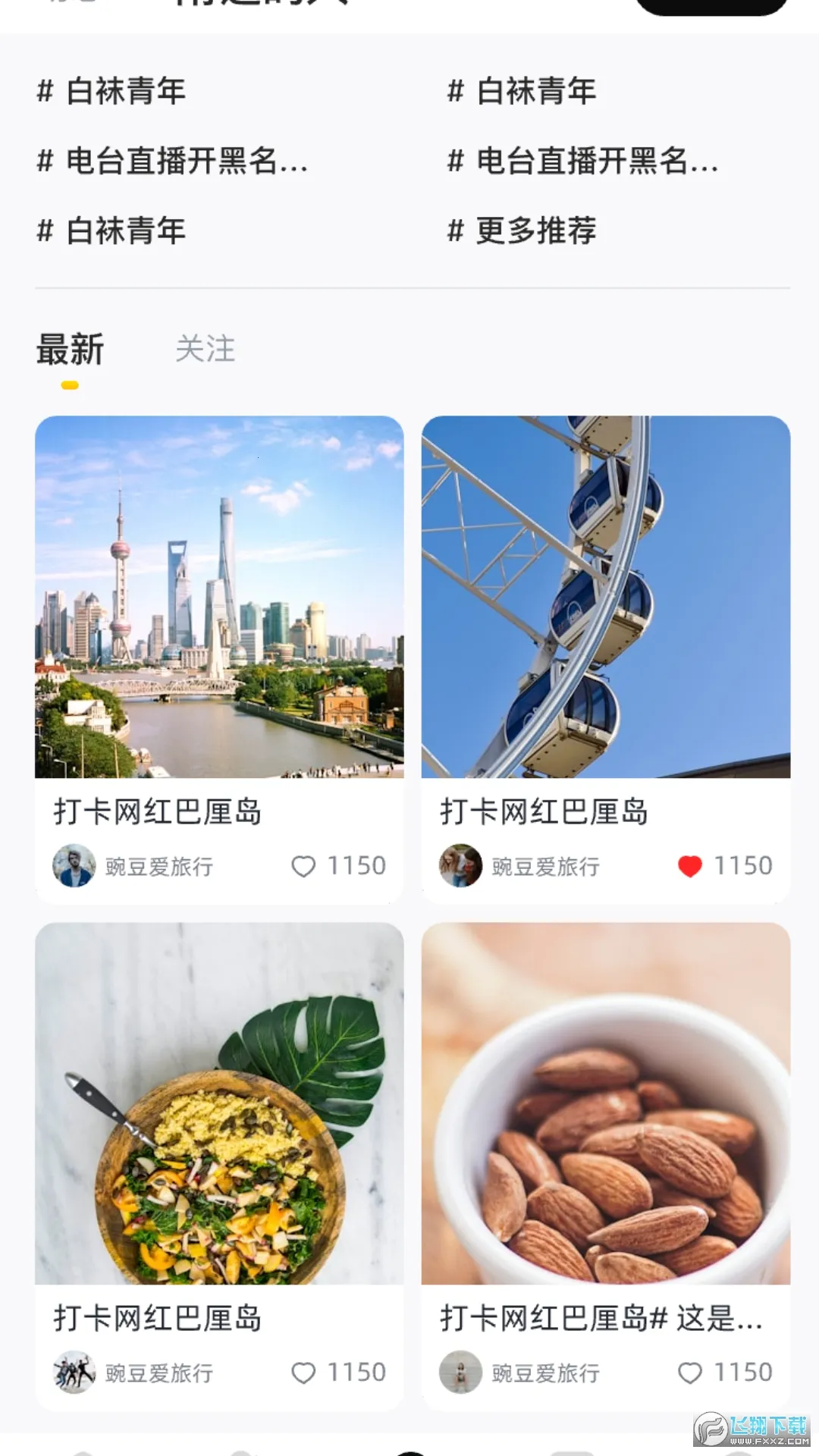Tap the avatar beside 豌豆爱旅行 on ferris wheel post
Screen dimensions: 819x1456
[460, 866]
